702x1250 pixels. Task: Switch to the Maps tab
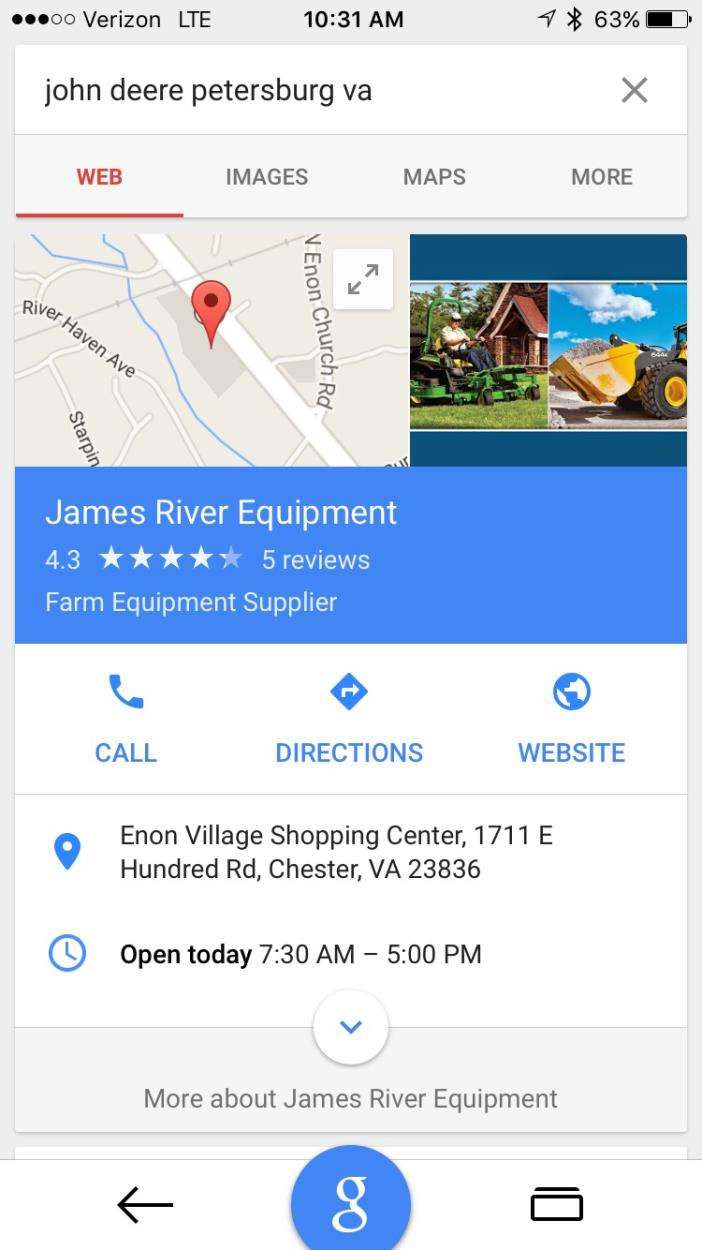tap(434, 177)
